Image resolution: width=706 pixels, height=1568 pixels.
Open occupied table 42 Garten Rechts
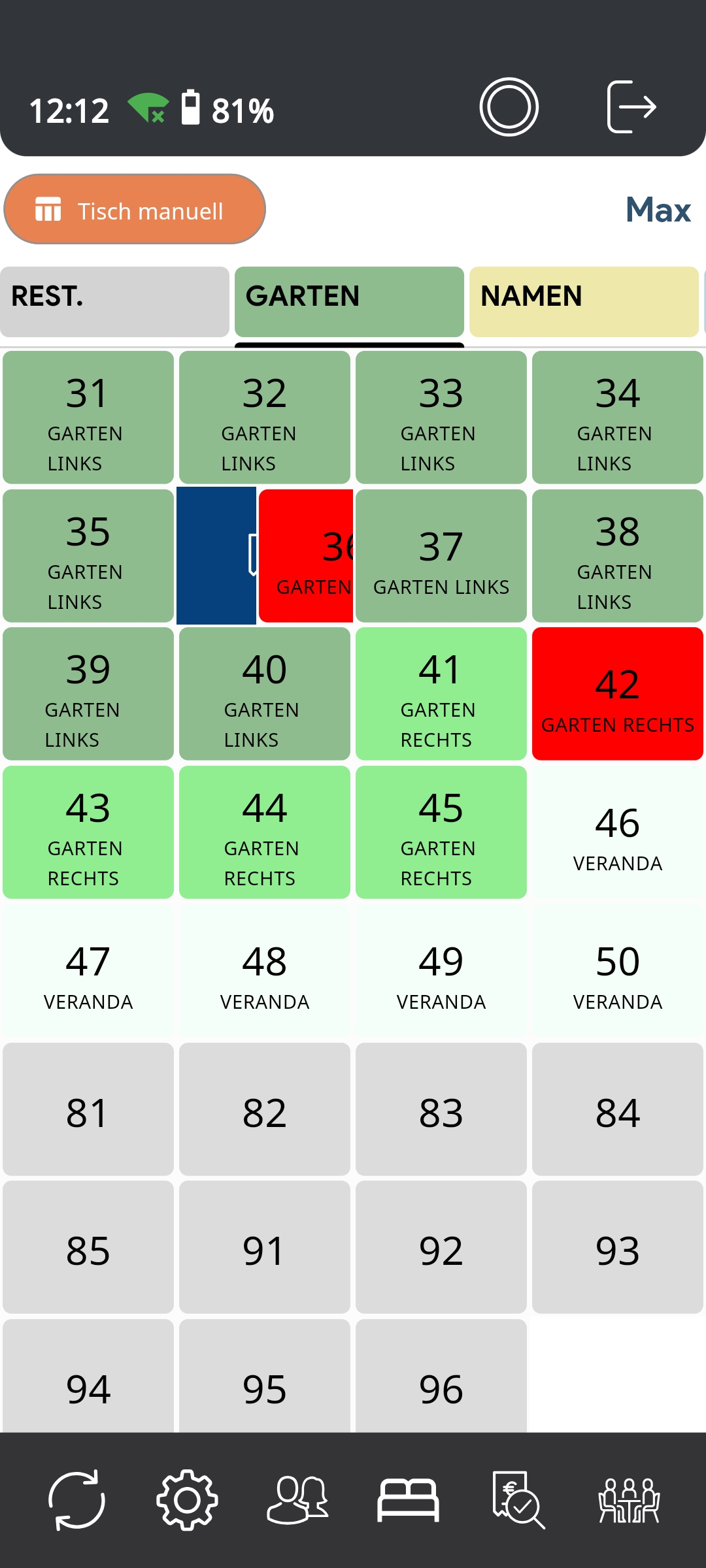click(617, 694)
